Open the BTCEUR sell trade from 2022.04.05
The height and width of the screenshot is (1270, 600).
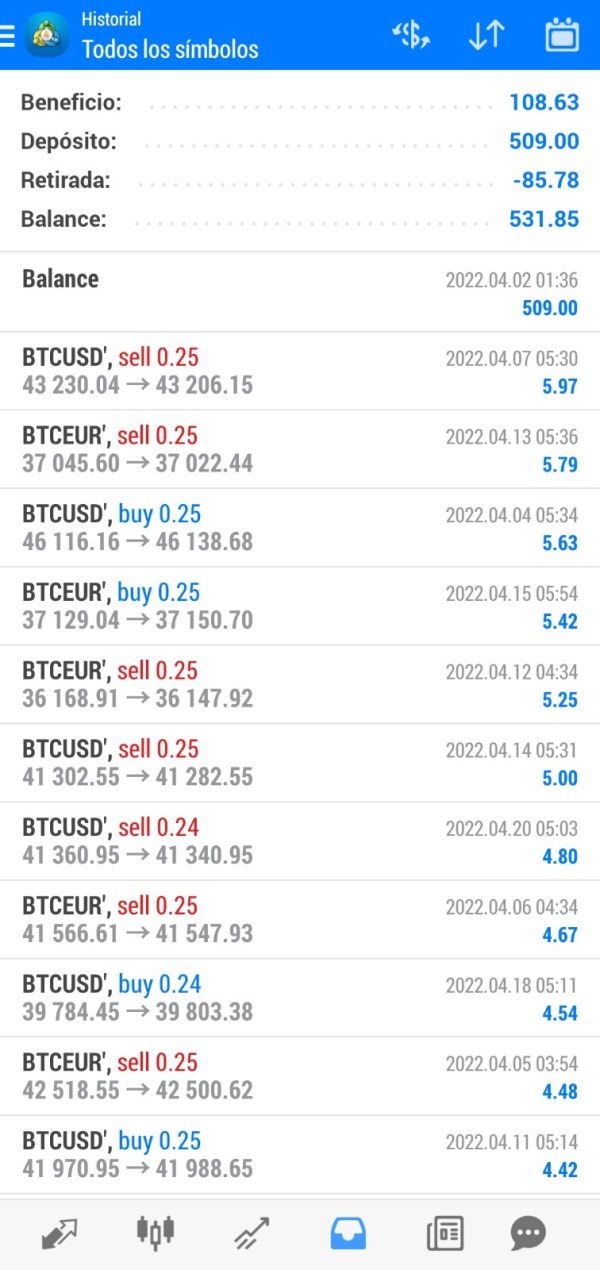pos(300,1076)
